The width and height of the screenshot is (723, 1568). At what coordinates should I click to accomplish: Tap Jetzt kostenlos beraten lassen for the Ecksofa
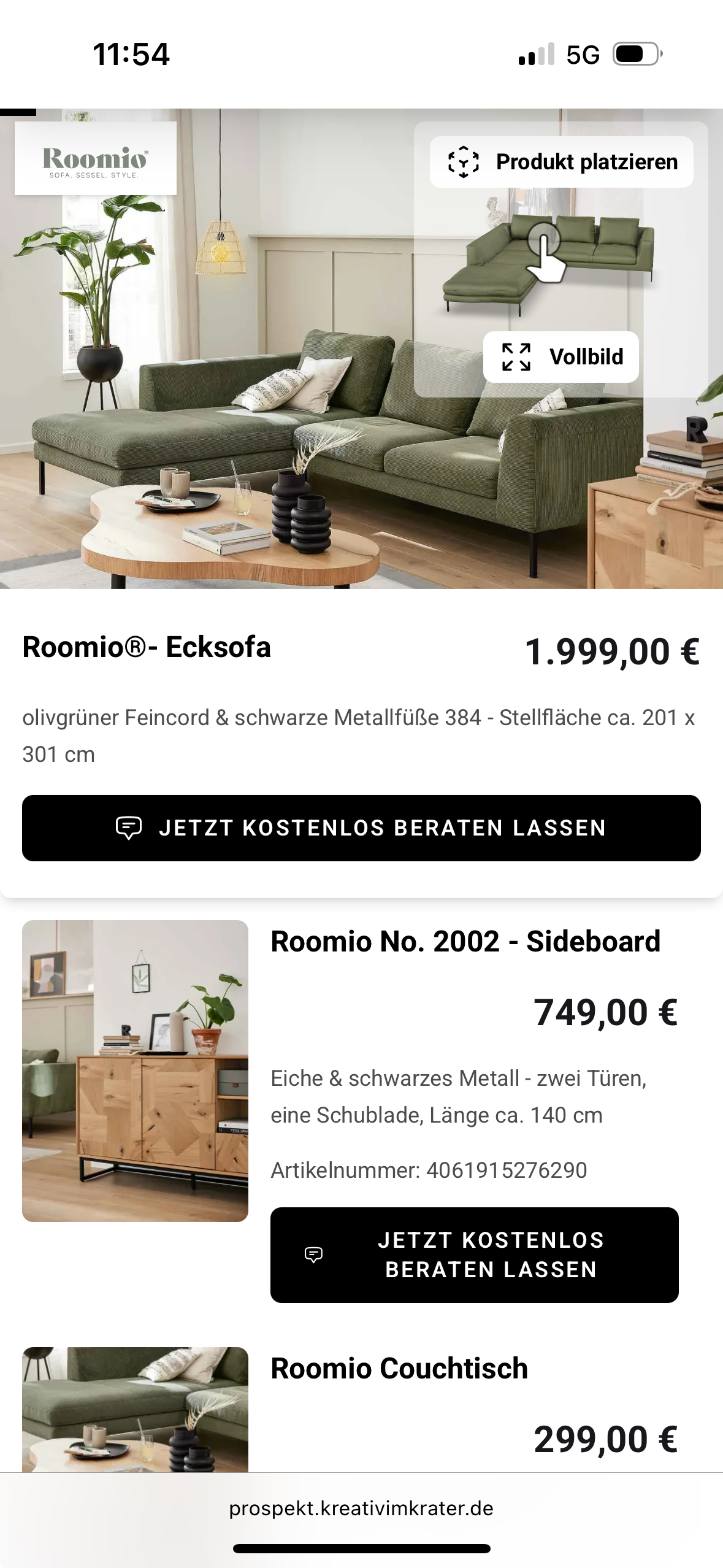click(x=361, y=828)
